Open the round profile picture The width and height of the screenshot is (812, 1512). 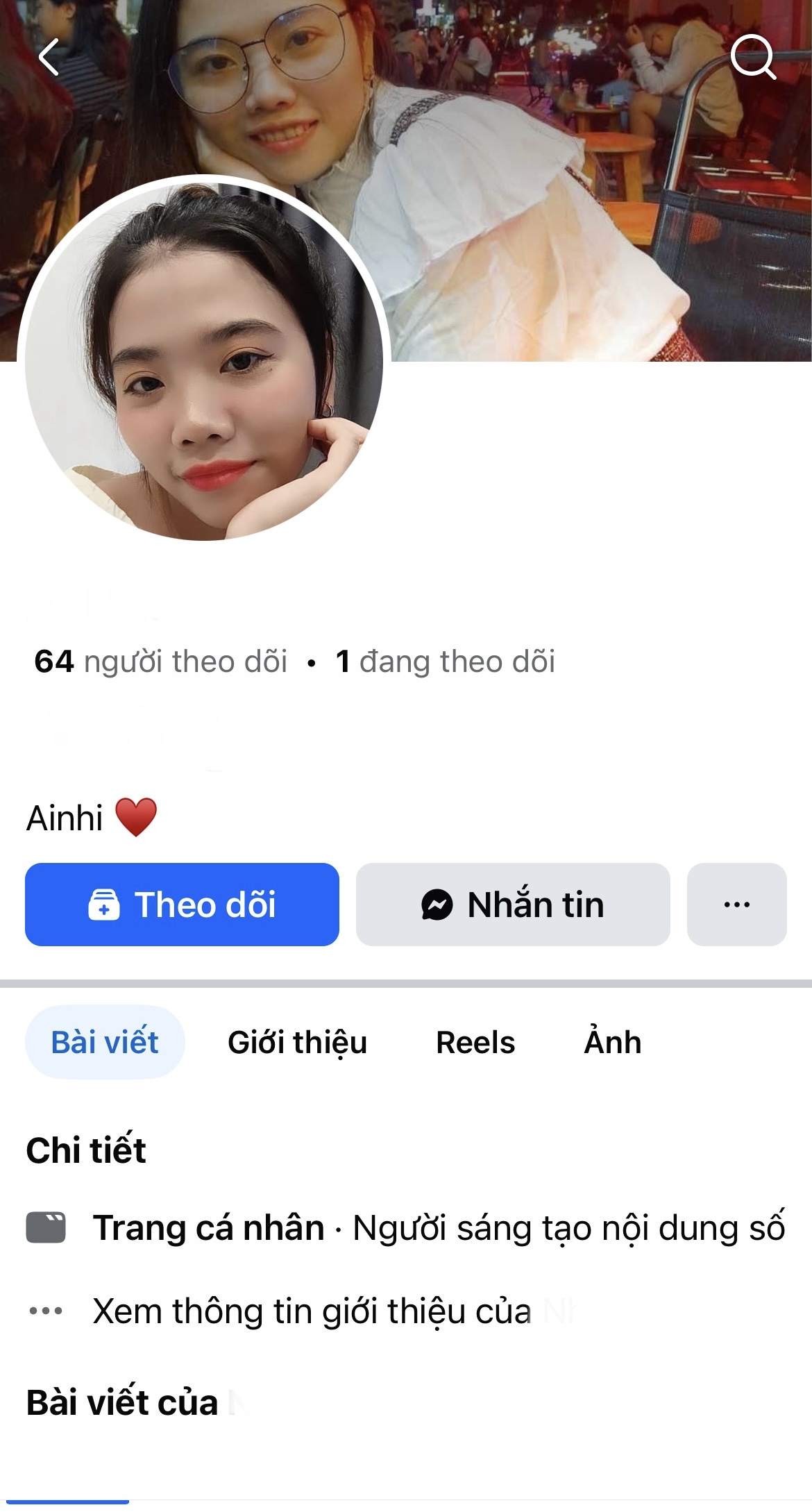point(204,358)
